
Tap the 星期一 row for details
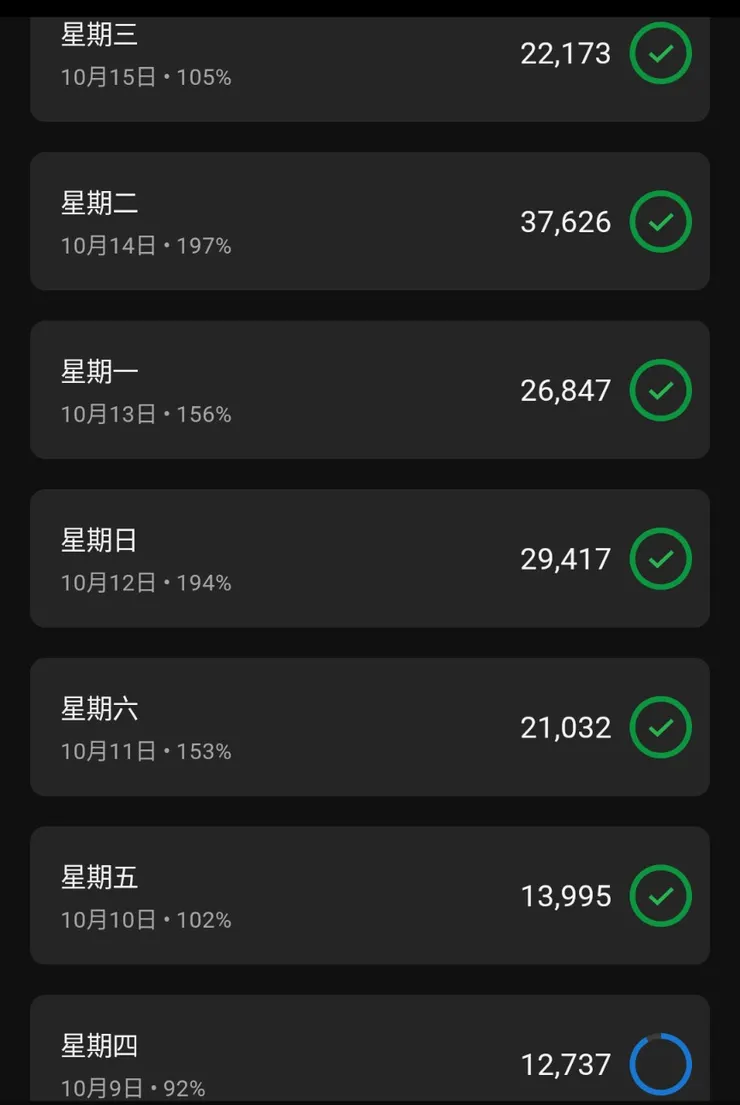[370, 390]
